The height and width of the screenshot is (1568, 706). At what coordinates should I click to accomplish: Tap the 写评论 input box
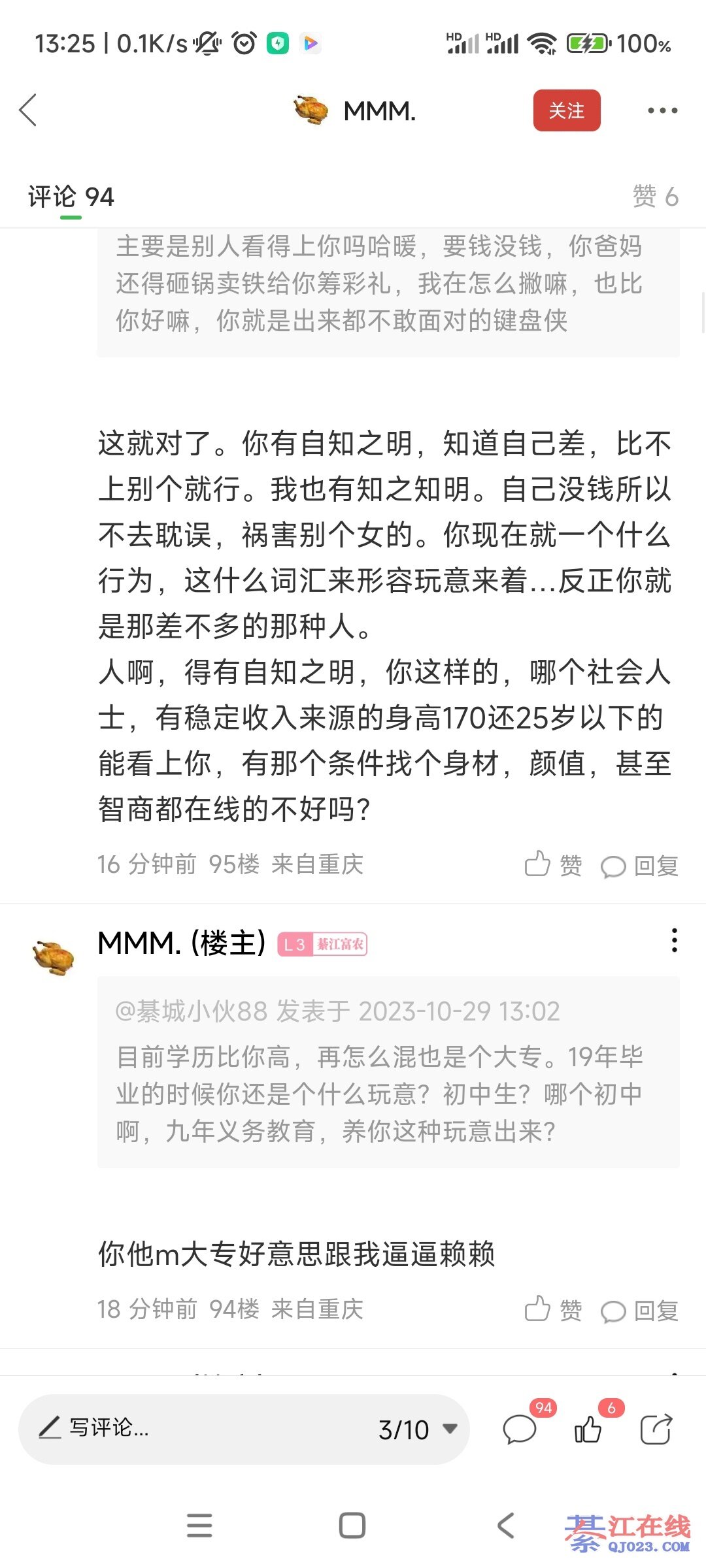pyautogui.click(x=196, y=1428)
